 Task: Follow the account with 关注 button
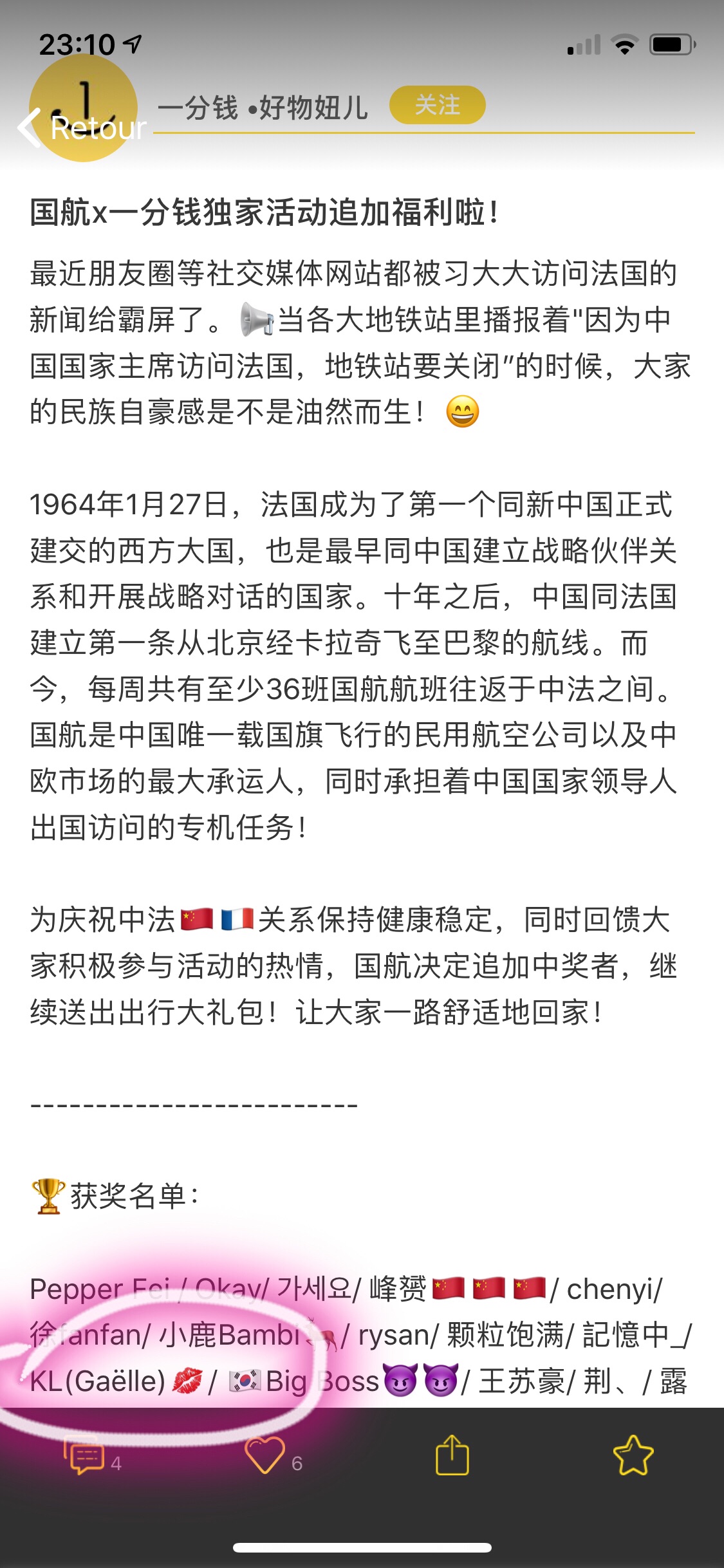pos(437,105)
